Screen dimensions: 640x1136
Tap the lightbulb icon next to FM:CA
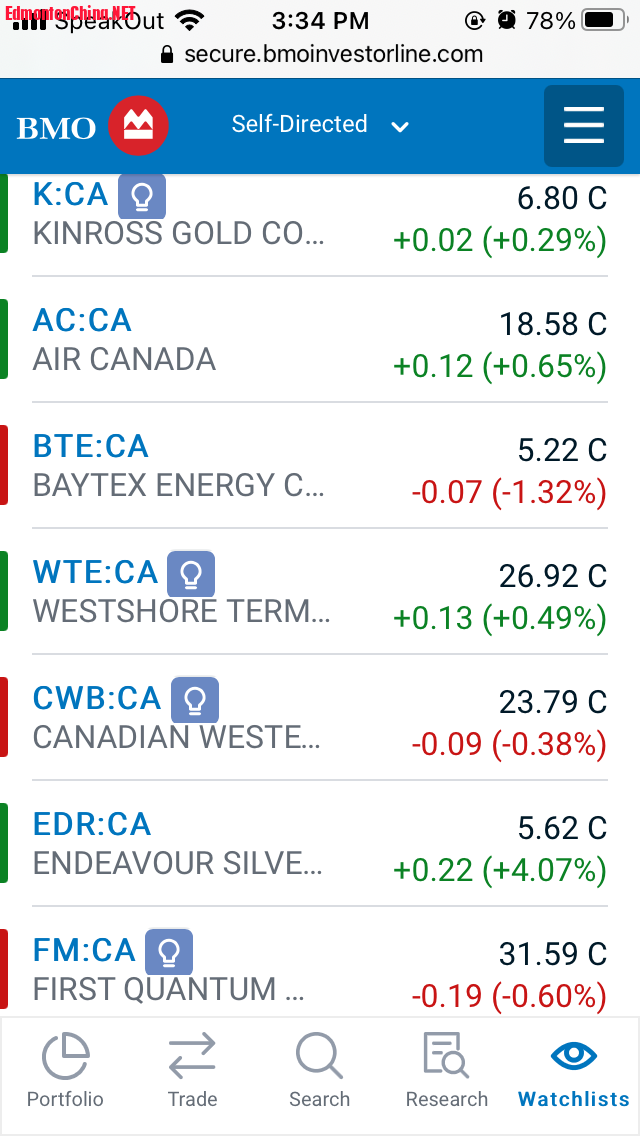169,952
